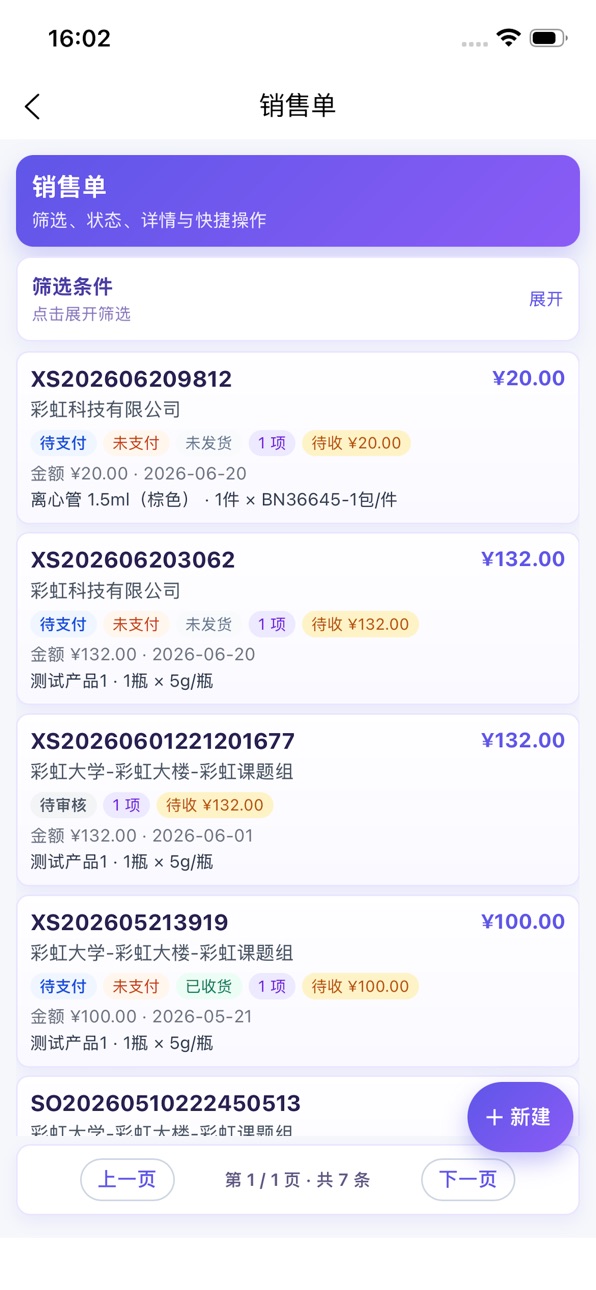Viewport: 596px width, 1290px height.
Task: Open sales order XS202606209812
Action: [298, 437]
